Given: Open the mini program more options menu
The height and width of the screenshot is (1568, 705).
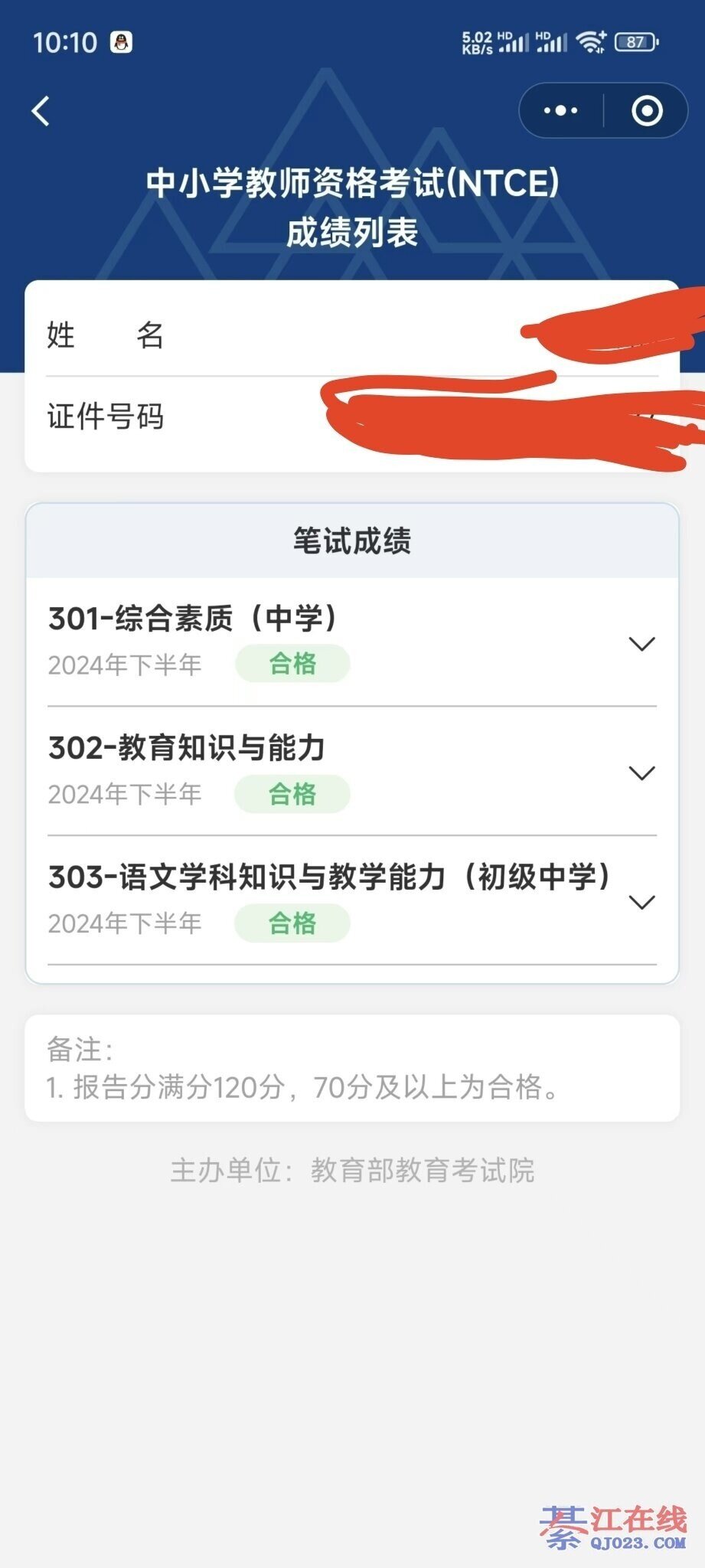Looking at the screenshot, I should pos(561,111).
